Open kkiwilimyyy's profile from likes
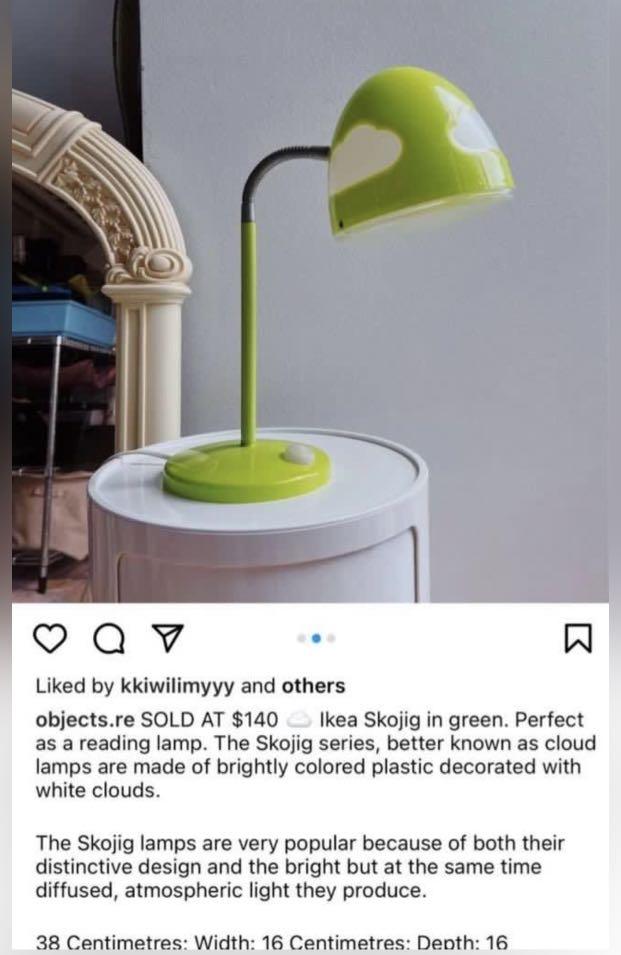The width and height of the screenshot is (621, 955). tap(178, 686)
